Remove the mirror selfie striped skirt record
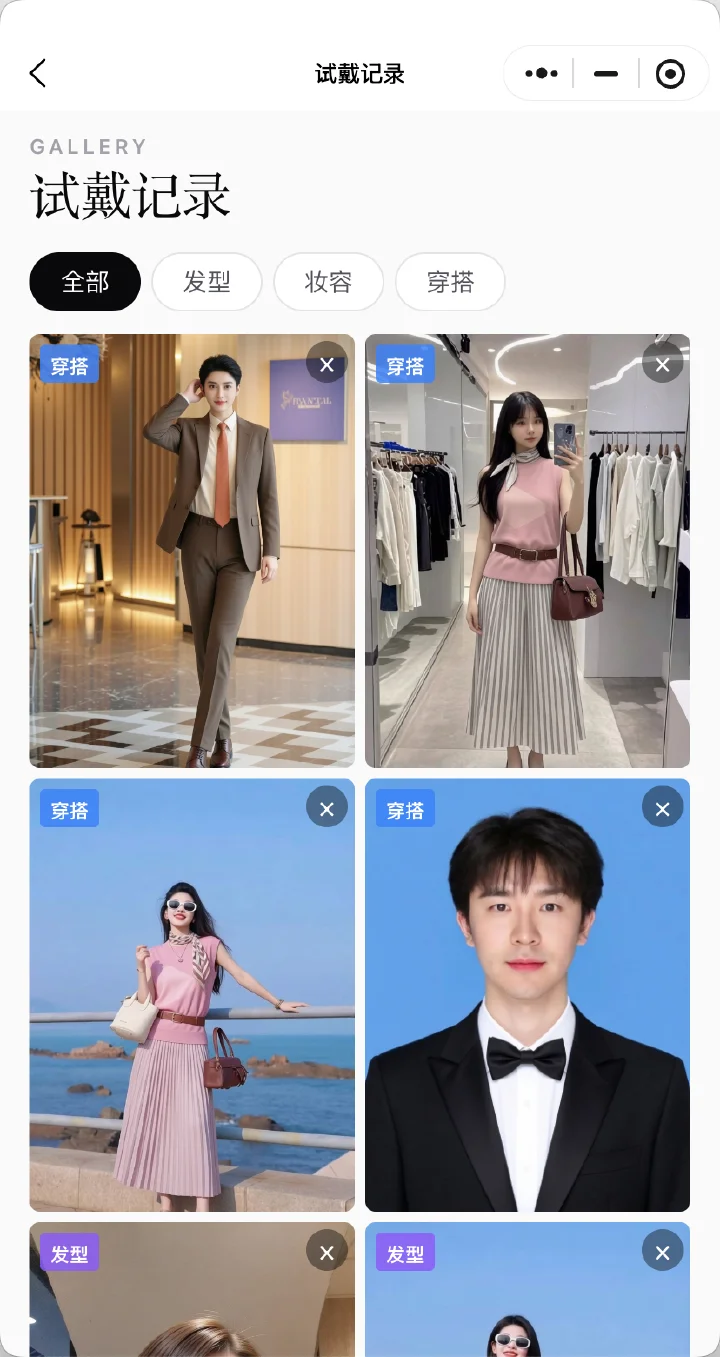 click(662, 363)
